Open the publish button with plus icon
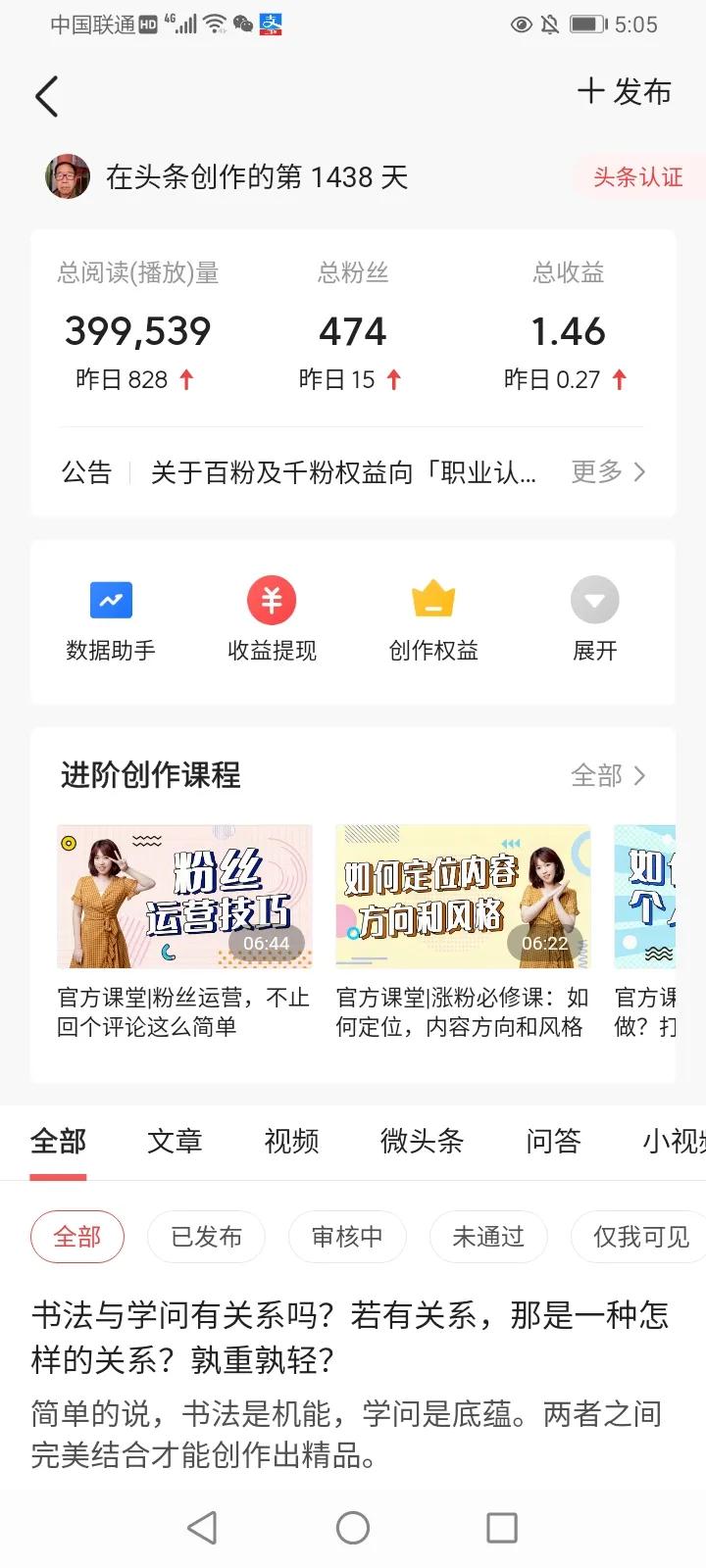The width and height of the screenshot is (706, 1568). click(625, 92)
